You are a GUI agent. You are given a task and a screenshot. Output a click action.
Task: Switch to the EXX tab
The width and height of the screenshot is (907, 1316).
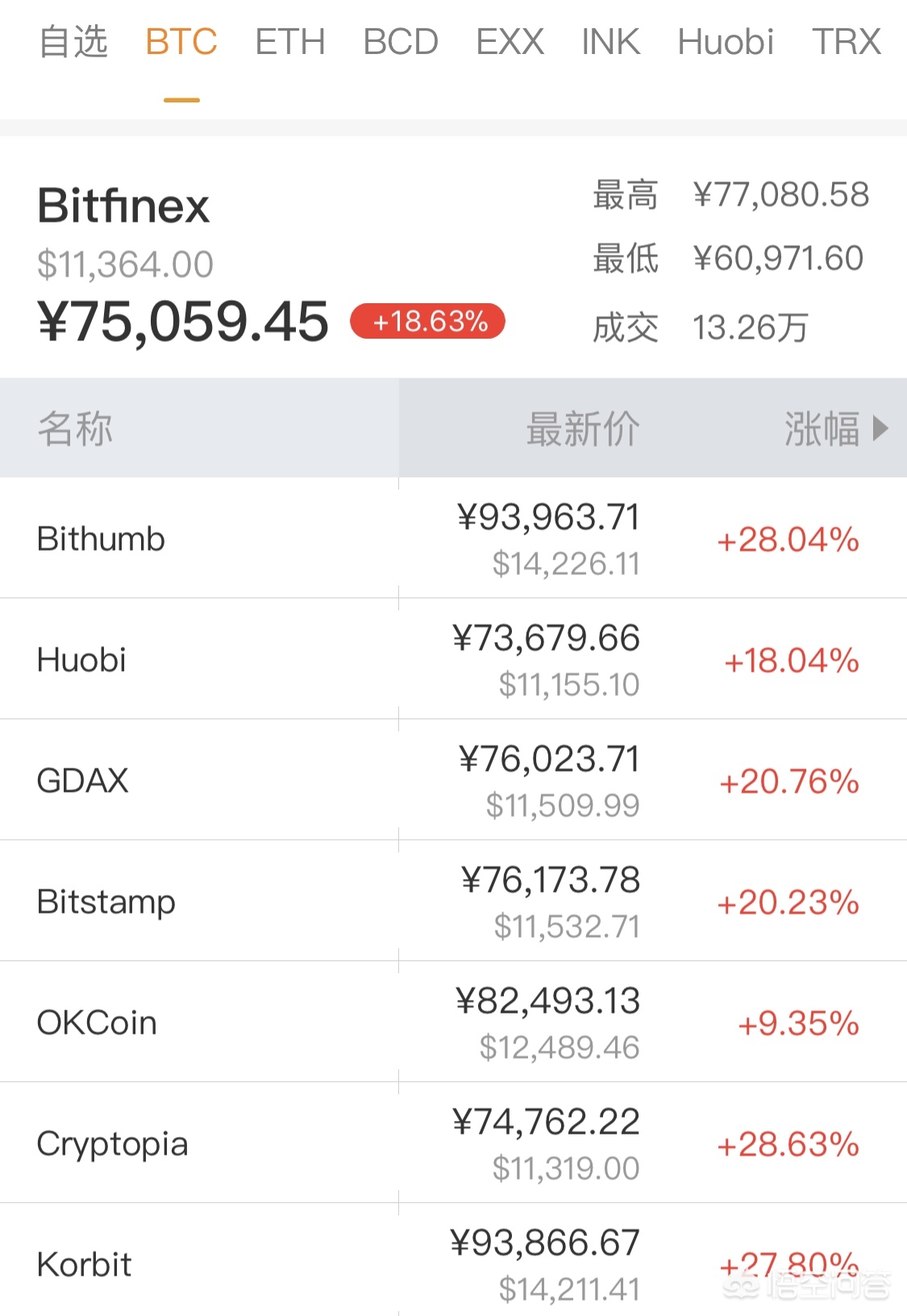[x=510, y=42]
